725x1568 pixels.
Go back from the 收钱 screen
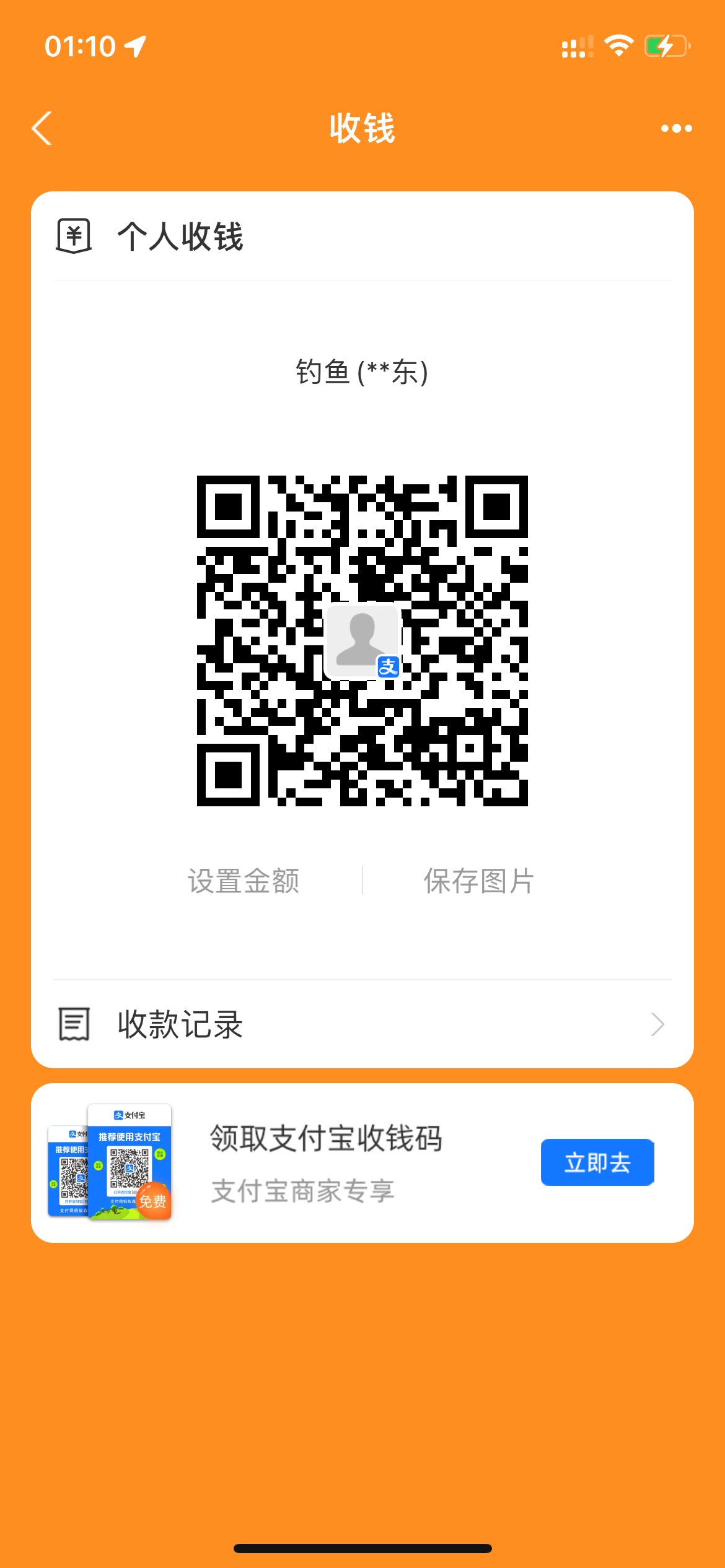click(x=42, y=128)
